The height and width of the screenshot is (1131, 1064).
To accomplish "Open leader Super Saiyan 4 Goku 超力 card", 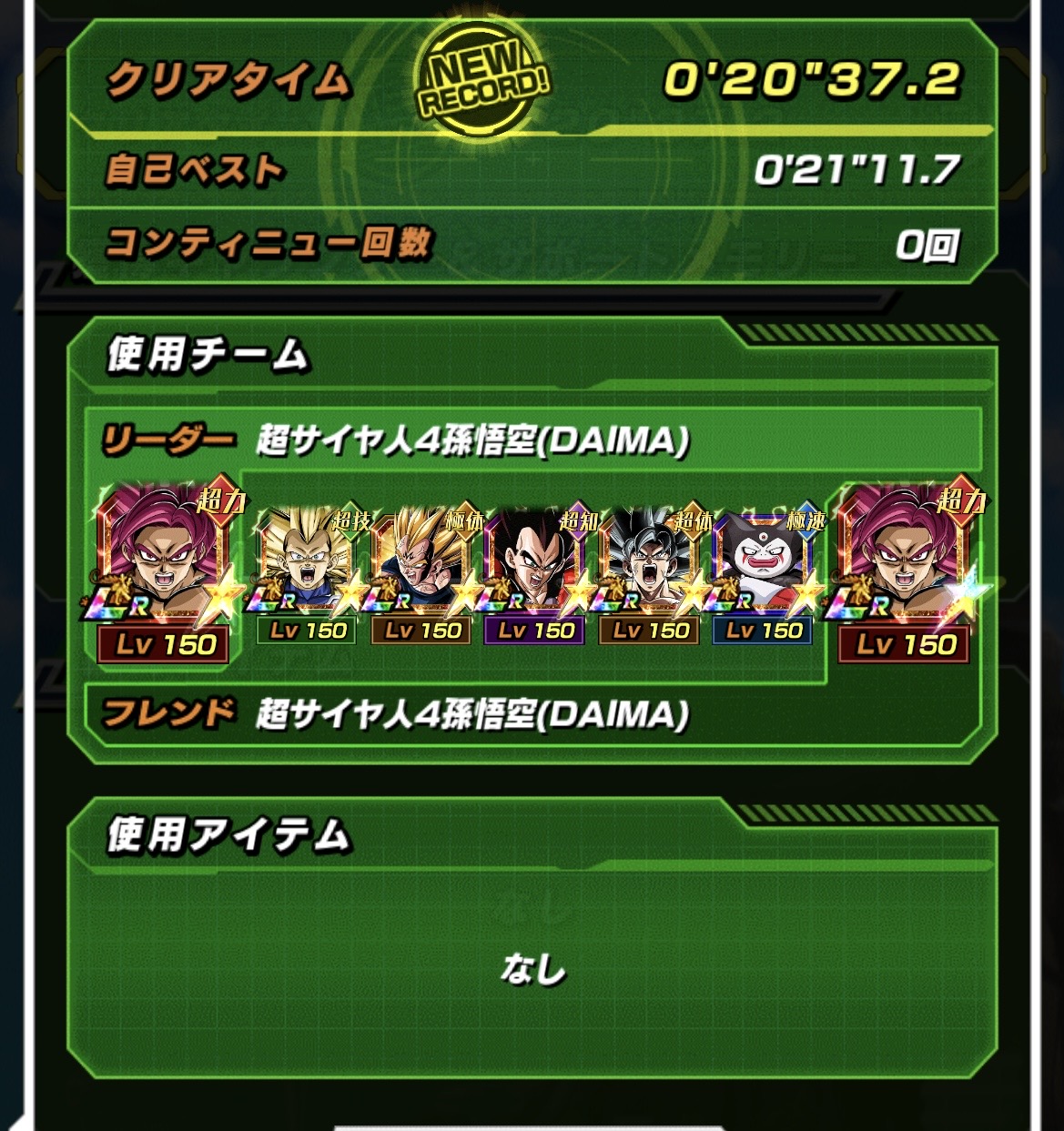I will click(164, 569).
